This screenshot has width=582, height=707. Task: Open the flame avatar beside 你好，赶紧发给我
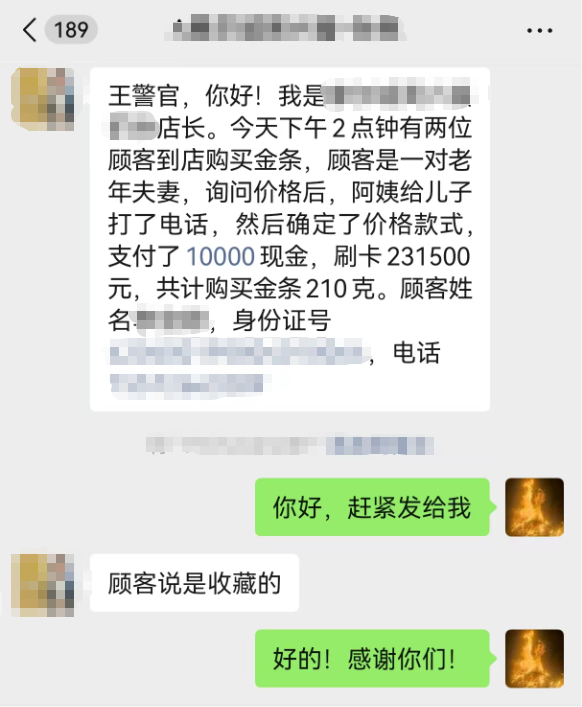click(534, 507)
